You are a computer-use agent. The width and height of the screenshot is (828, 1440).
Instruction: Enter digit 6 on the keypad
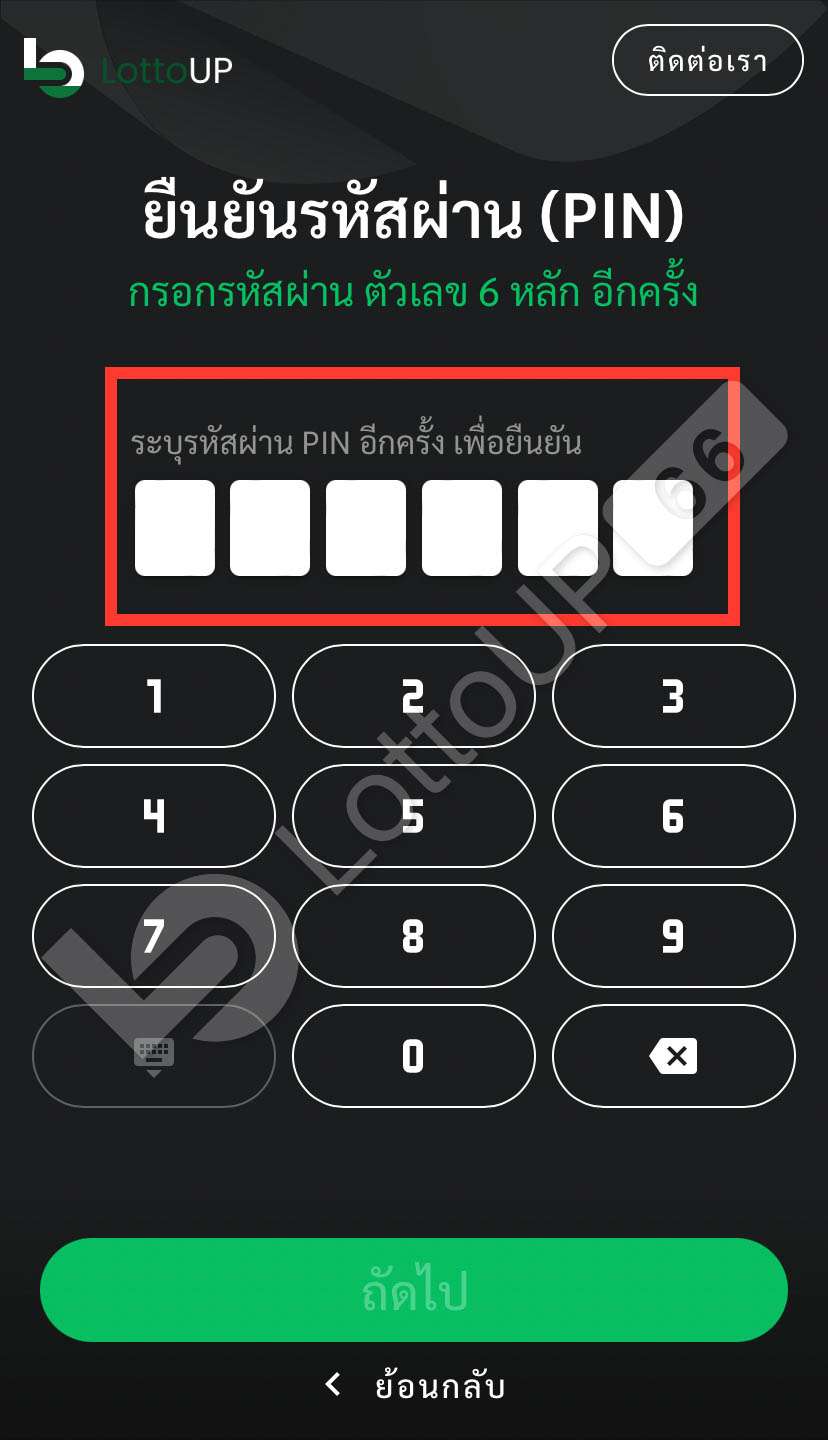[x=673, y=816]
